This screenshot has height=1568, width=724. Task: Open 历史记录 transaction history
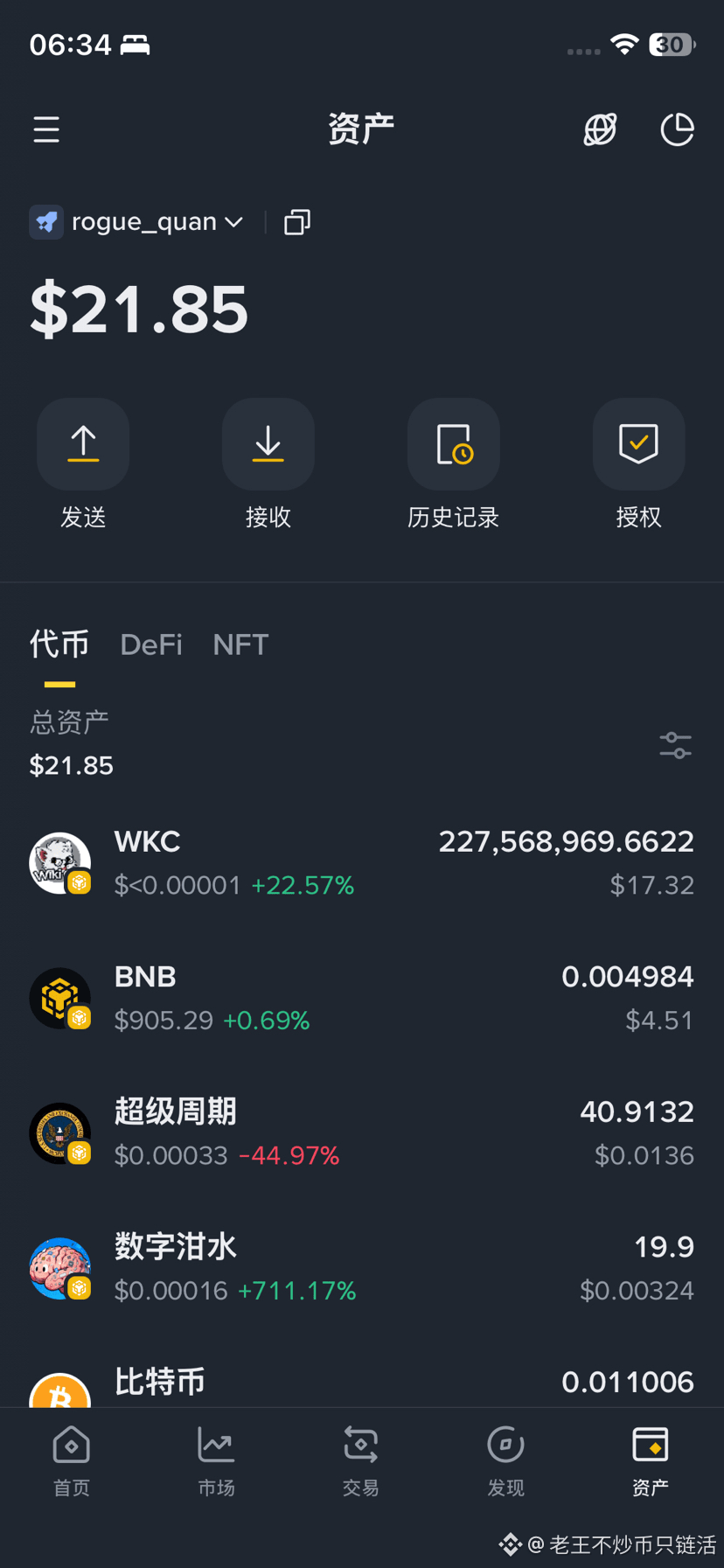tap(453, 444)
